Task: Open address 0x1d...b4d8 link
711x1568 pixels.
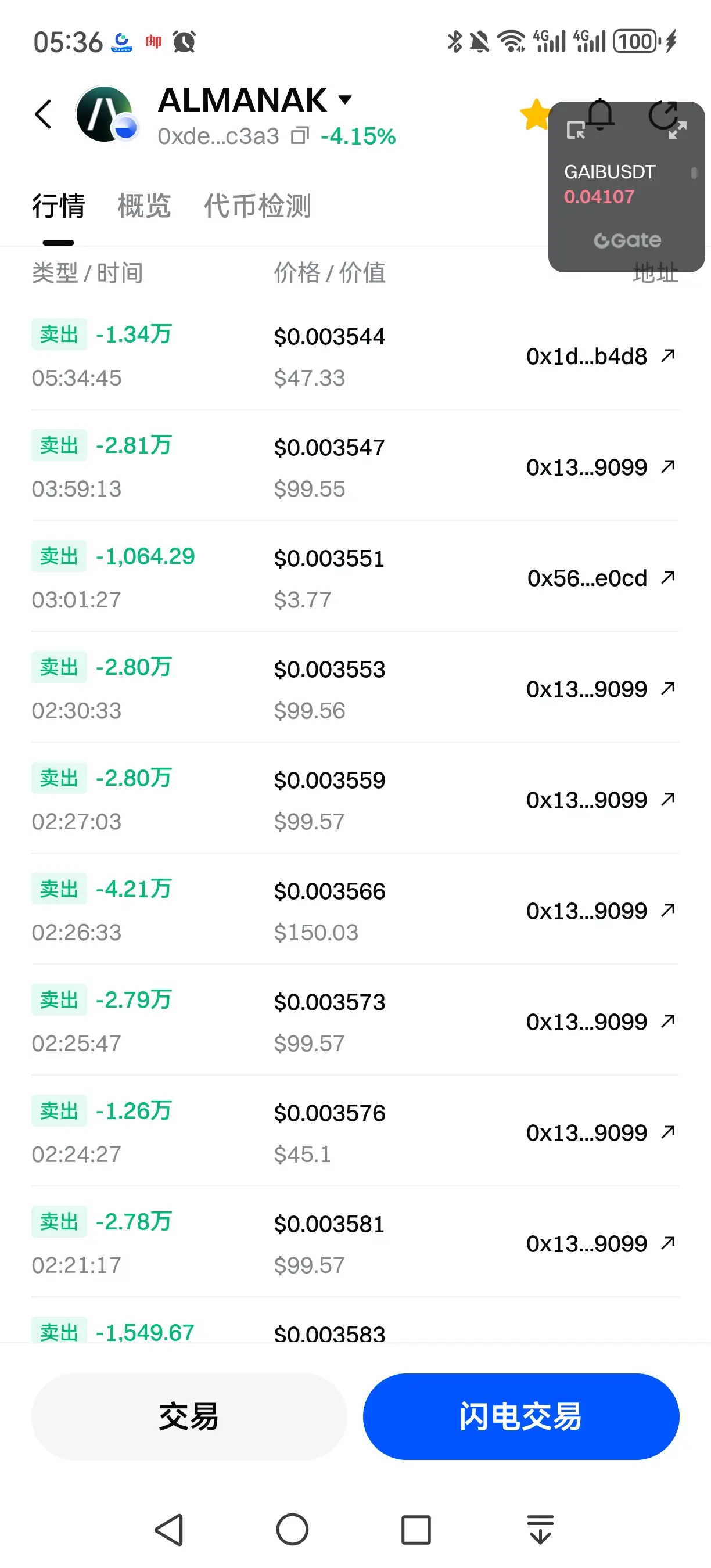Action: coord(599,356)
